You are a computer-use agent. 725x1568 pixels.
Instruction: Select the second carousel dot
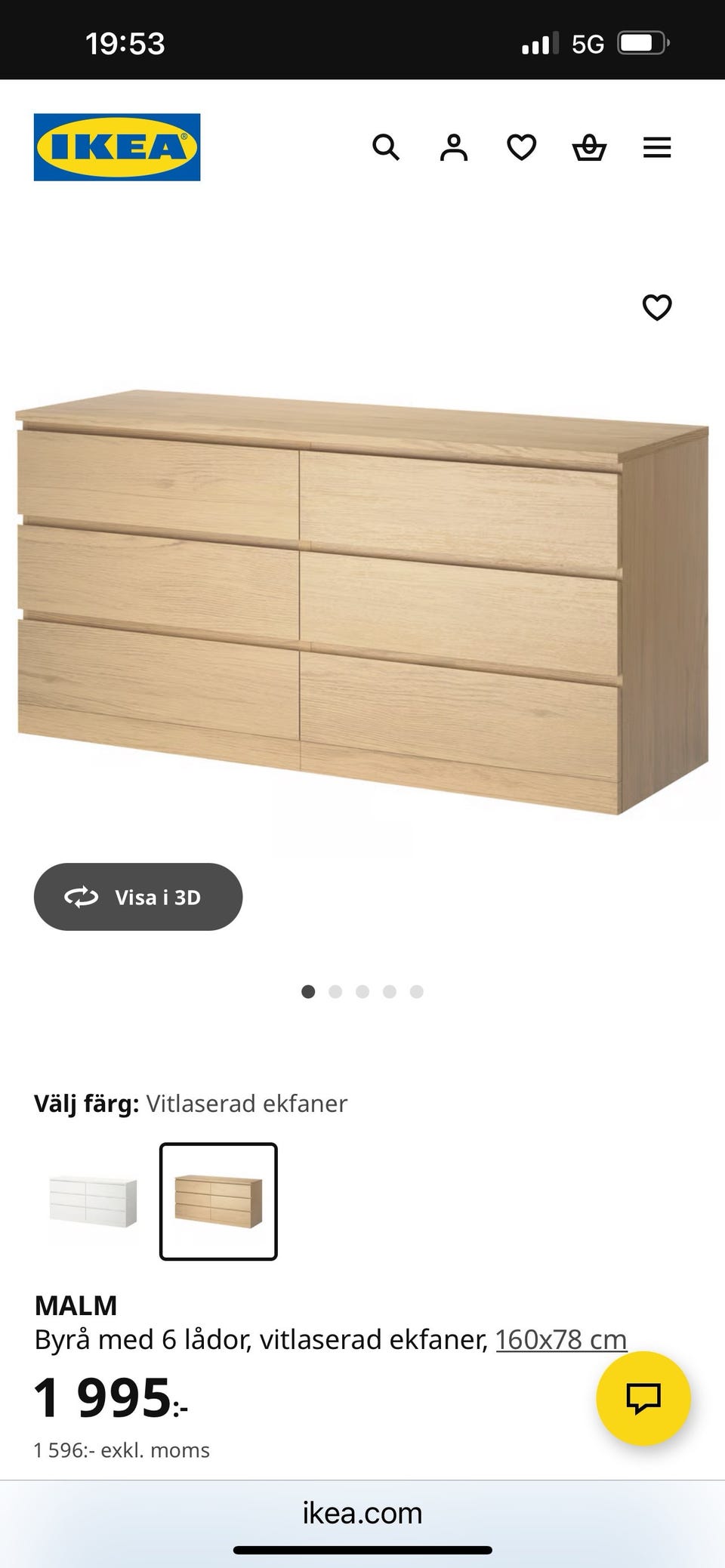coord(335,991)
